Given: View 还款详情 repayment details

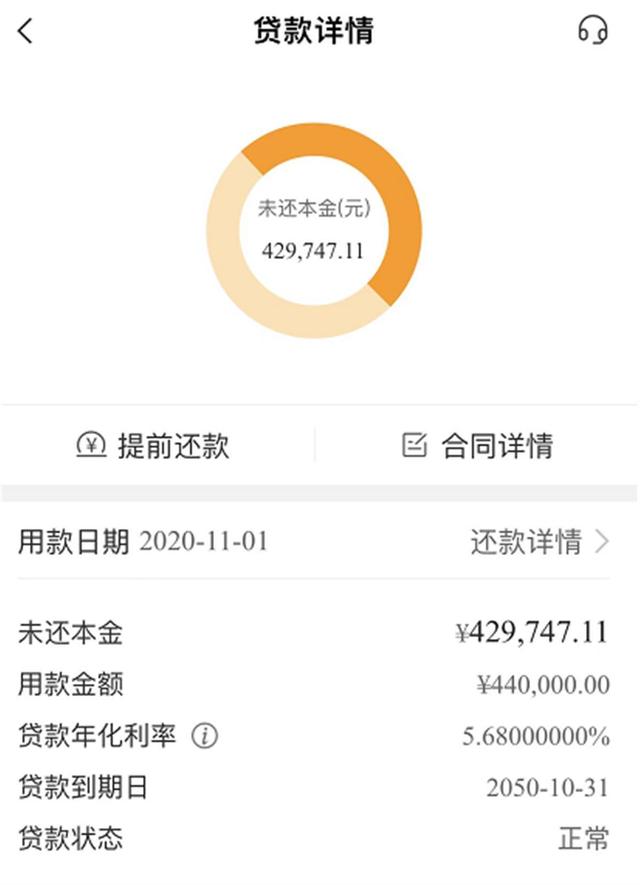Looking at the screenshot, I should [539, 542].
